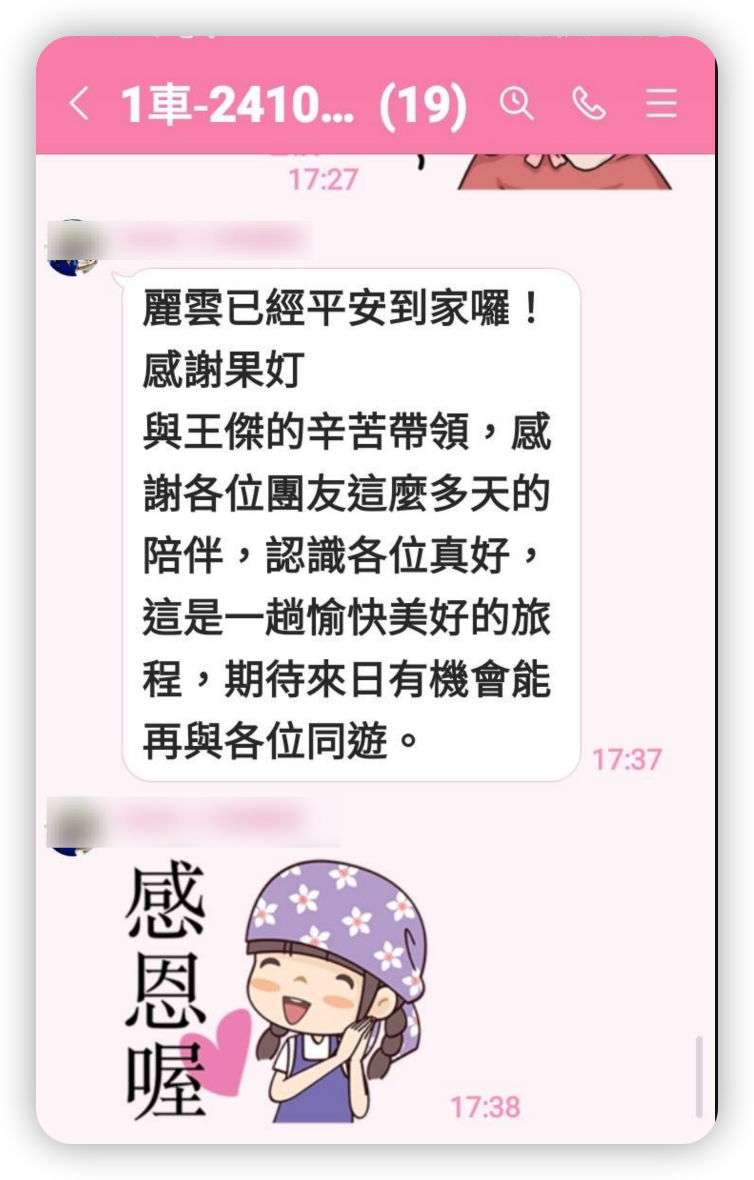Search messages in this chat
754x1180 pixels.
pos(517,104)
